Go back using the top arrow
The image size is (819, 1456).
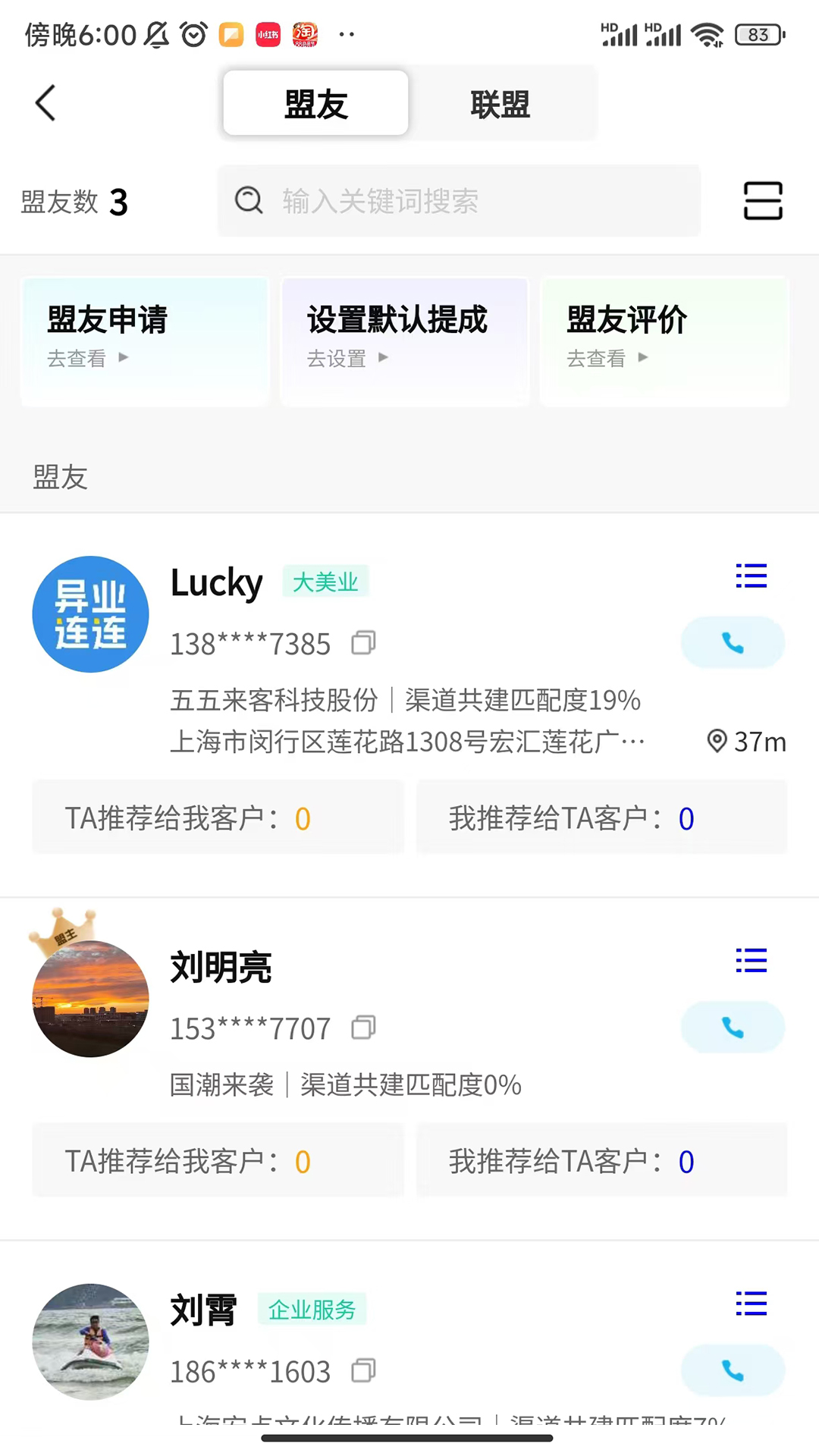(45, 103)
